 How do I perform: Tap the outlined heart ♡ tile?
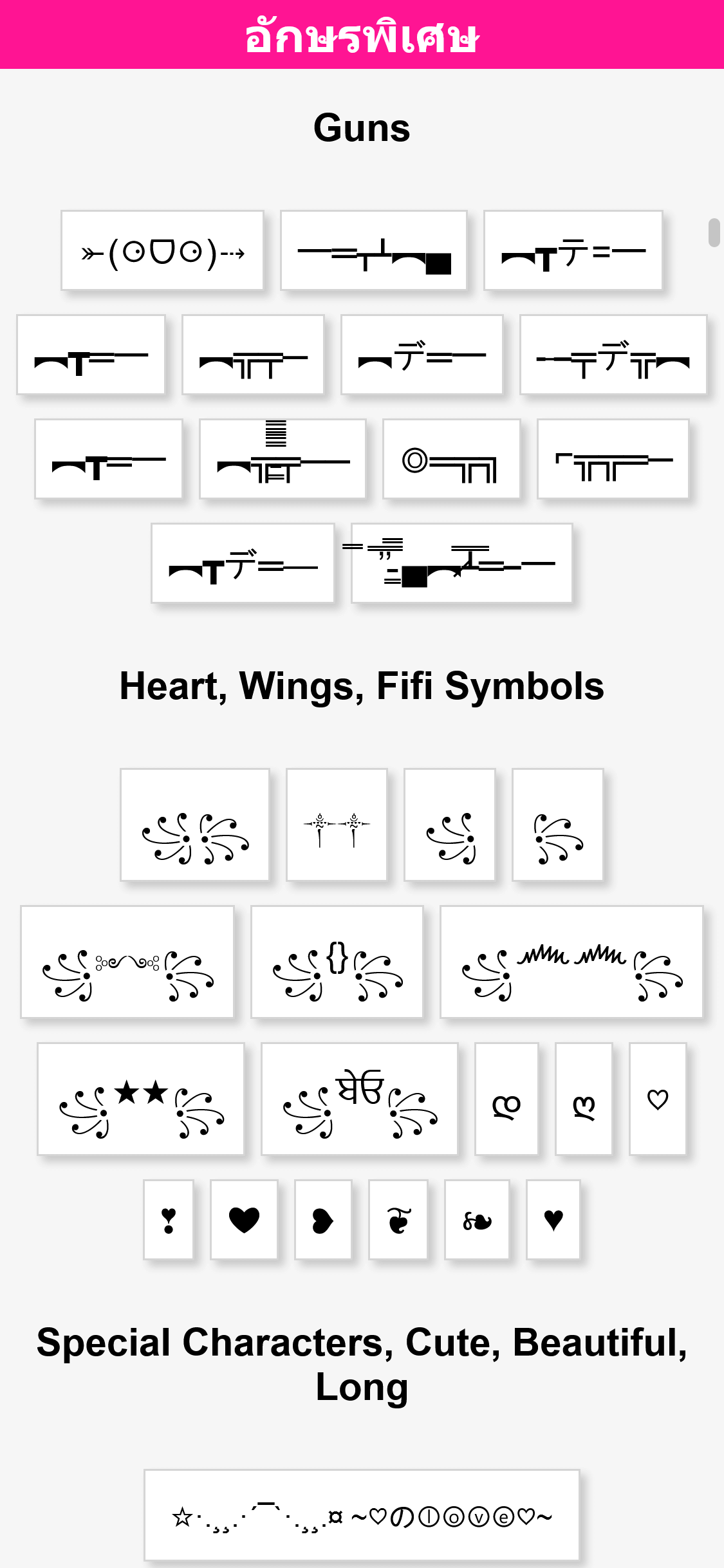658,1099
